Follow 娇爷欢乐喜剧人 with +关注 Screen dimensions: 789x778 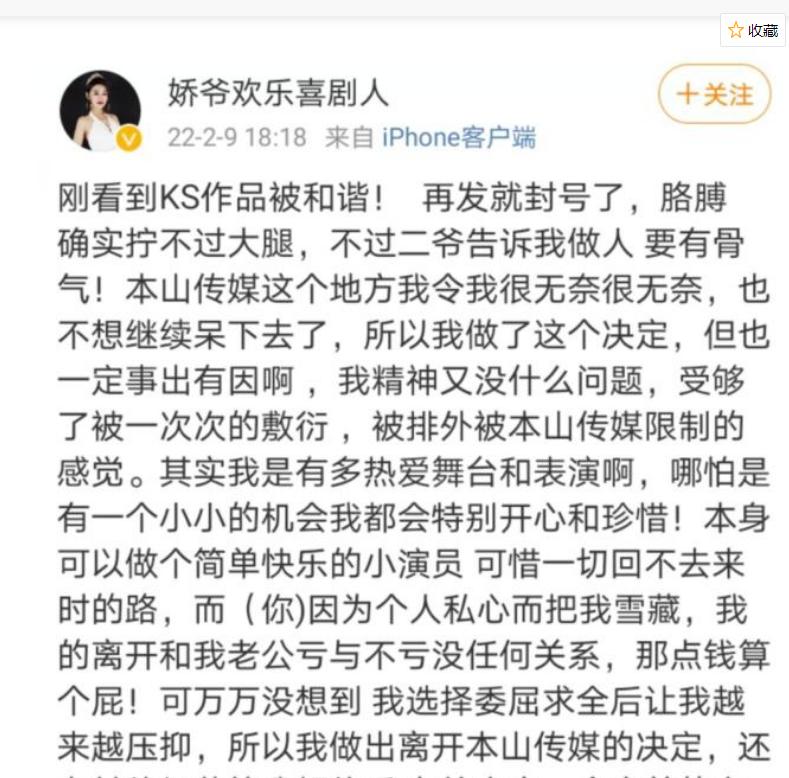point(714,95)
